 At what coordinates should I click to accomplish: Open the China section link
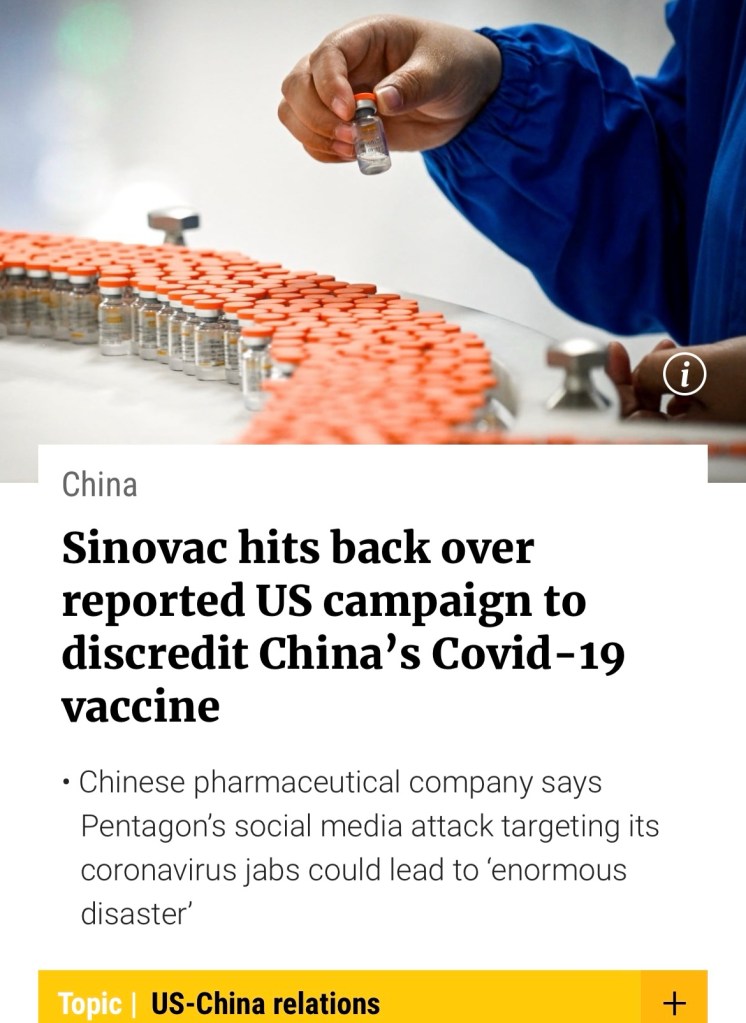99,485
